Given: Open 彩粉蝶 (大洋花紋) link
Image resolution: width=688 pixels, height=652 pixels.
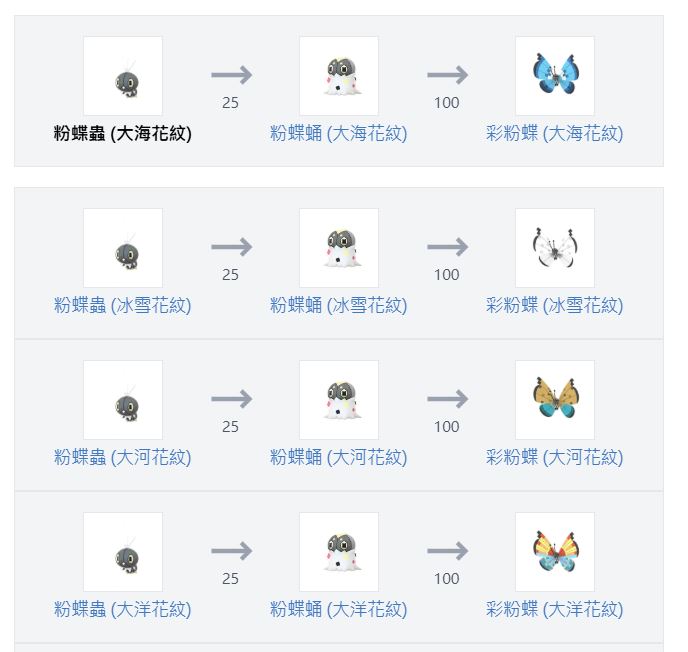Looking at the screenshot, I should [554, 610].
